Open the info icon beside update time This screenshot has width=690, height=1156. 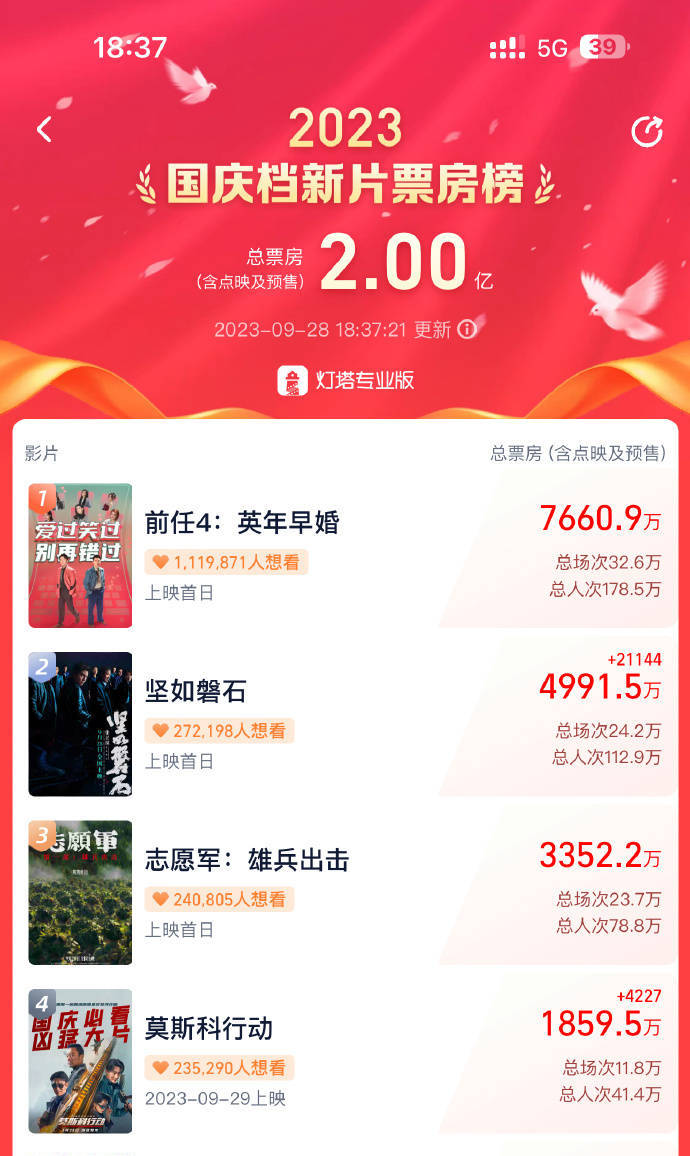point(467,329)
